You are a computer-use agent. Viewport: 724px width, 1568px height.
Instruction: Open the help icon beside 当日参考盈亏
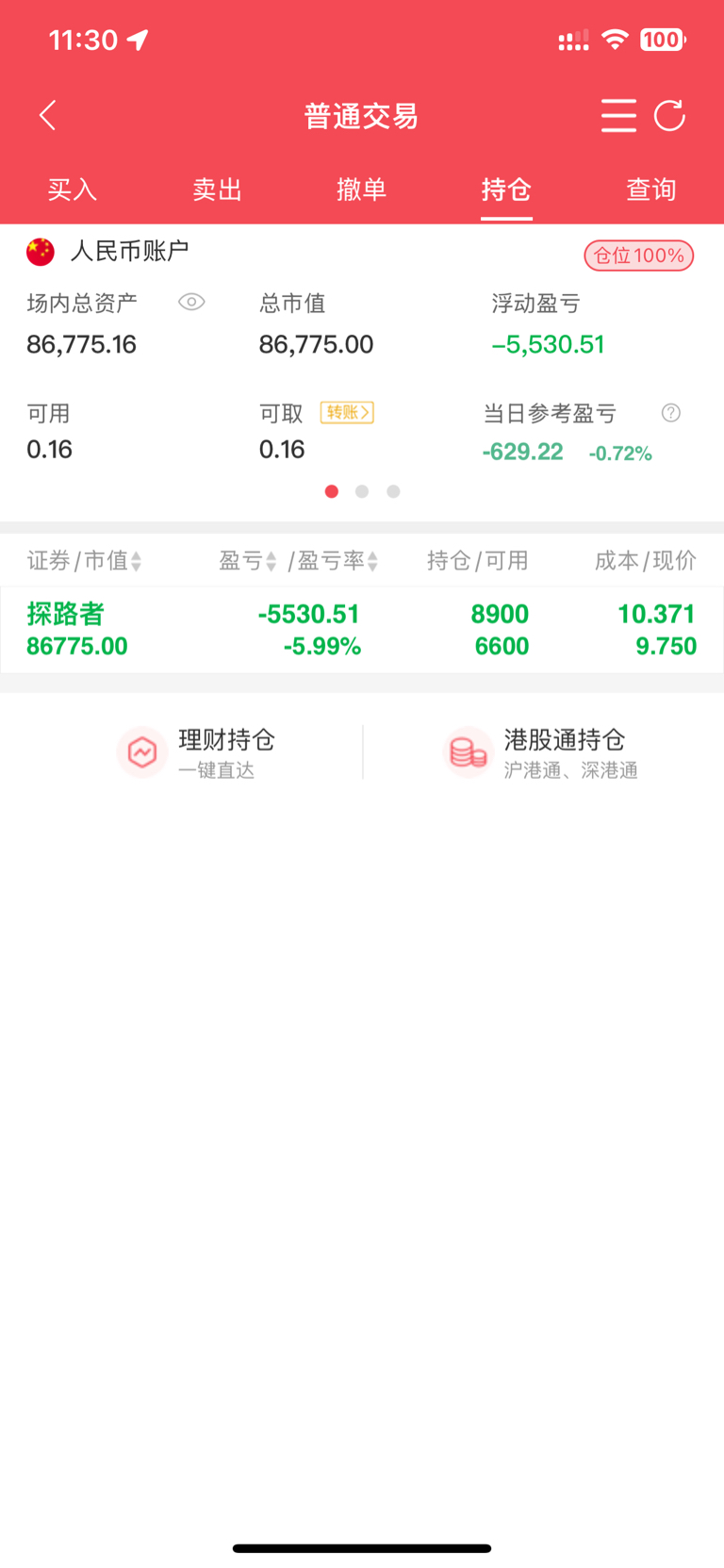tap(671, 413)
